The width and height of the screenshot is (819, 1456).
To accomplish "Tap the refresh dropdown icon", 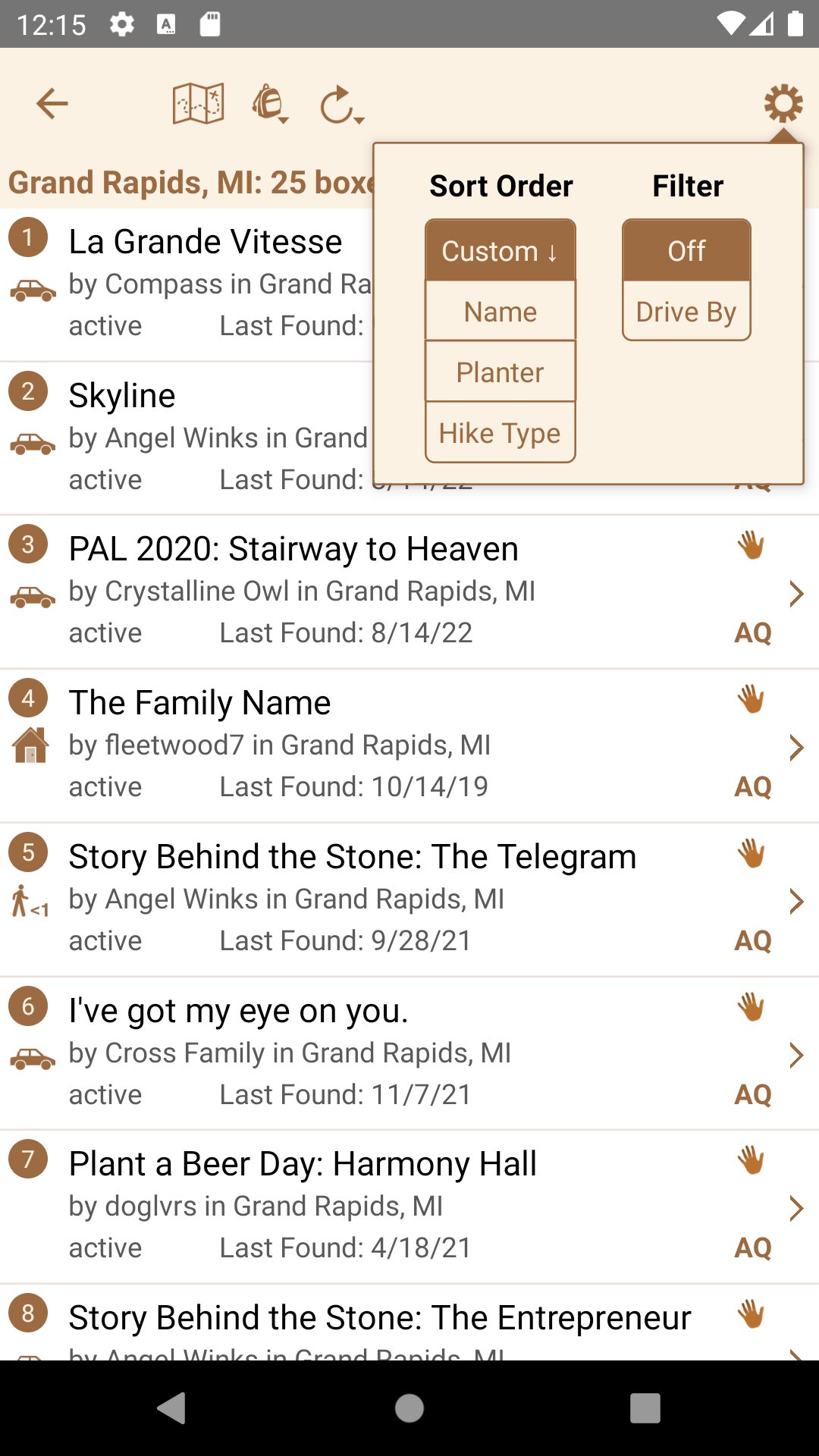I will 340,105.
